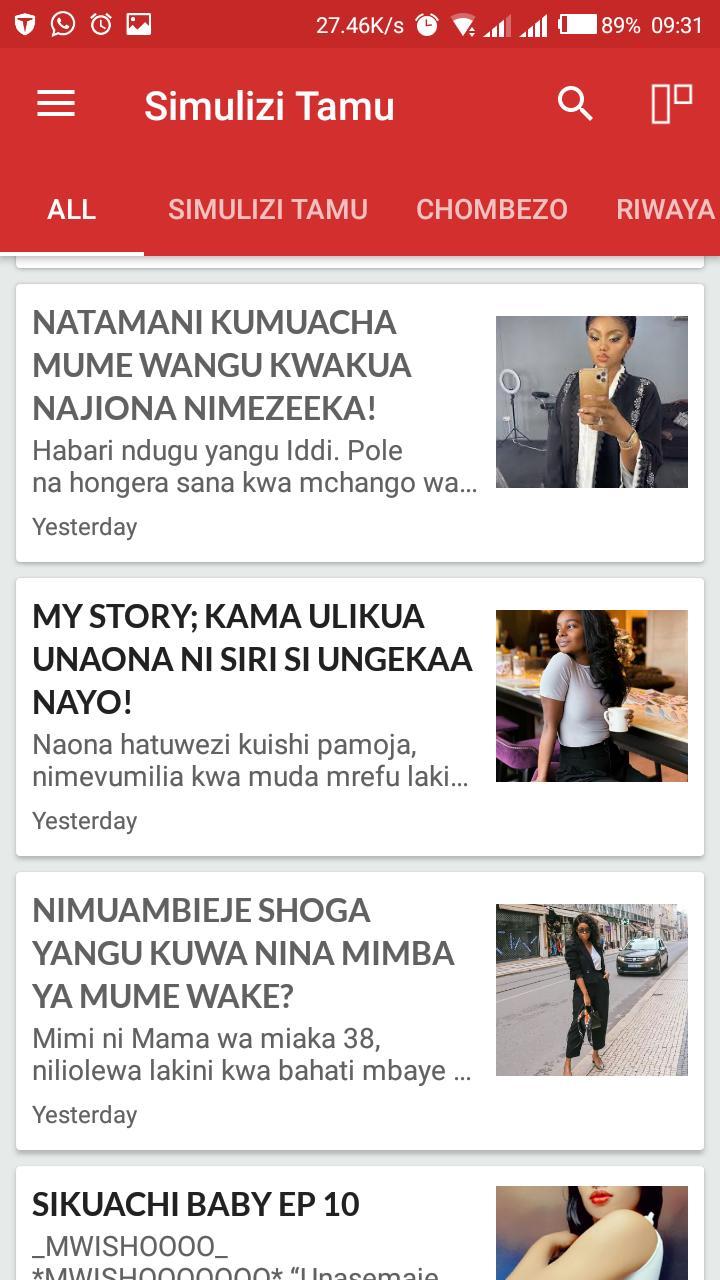Read MY STORY; KAMA ULIKUA UNAONA
This screenshot has width=720, height=1280.
click(x=252, y=659)
